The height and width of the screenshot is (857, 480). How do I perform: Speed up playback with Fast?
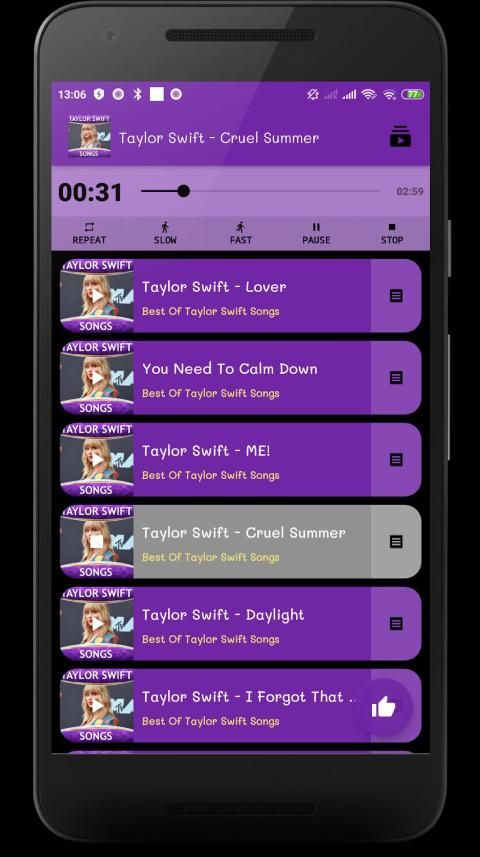(241, 233)
